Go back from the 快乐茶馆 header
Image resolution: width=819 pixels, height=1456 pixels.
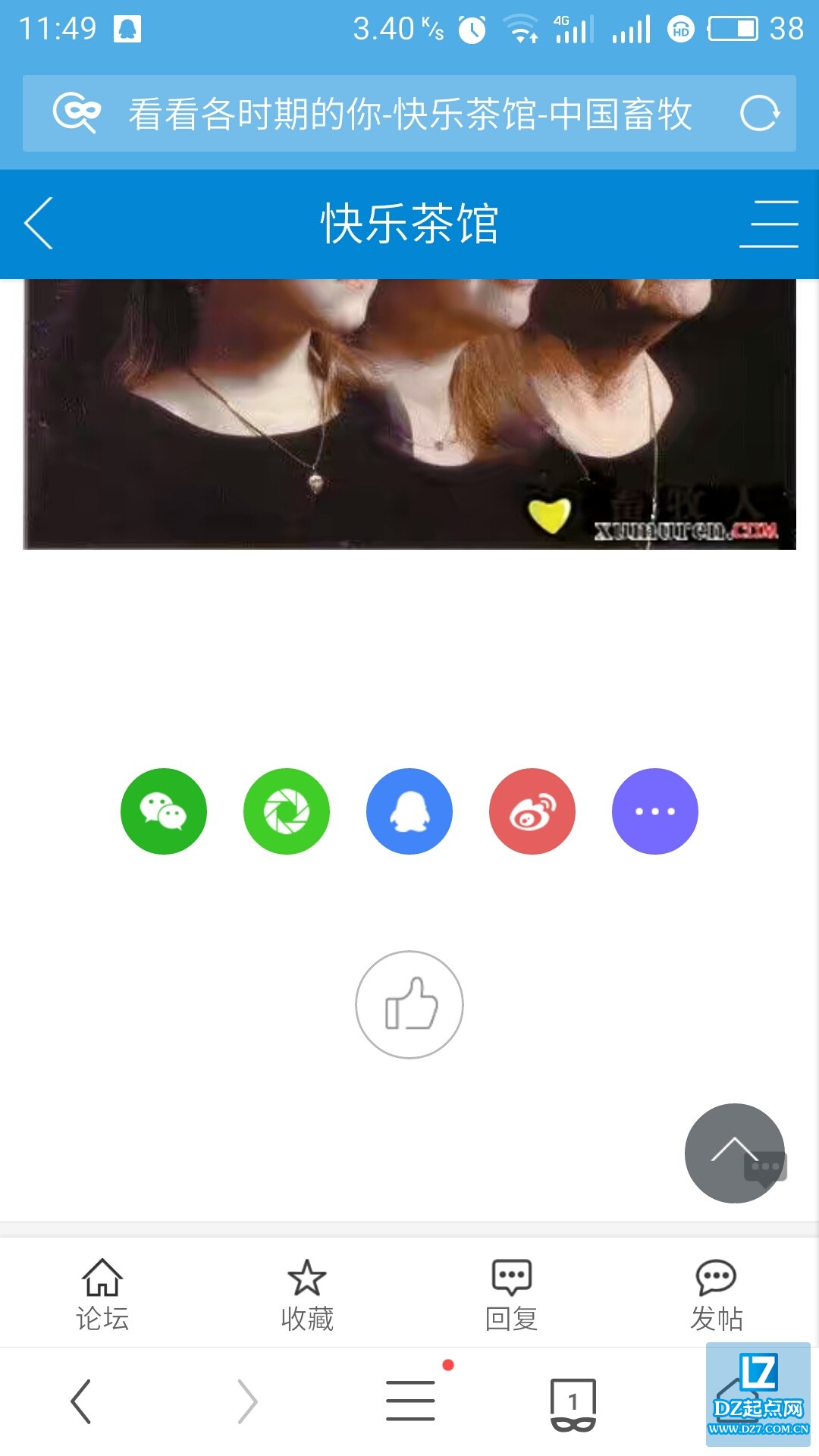coord(39,223)
